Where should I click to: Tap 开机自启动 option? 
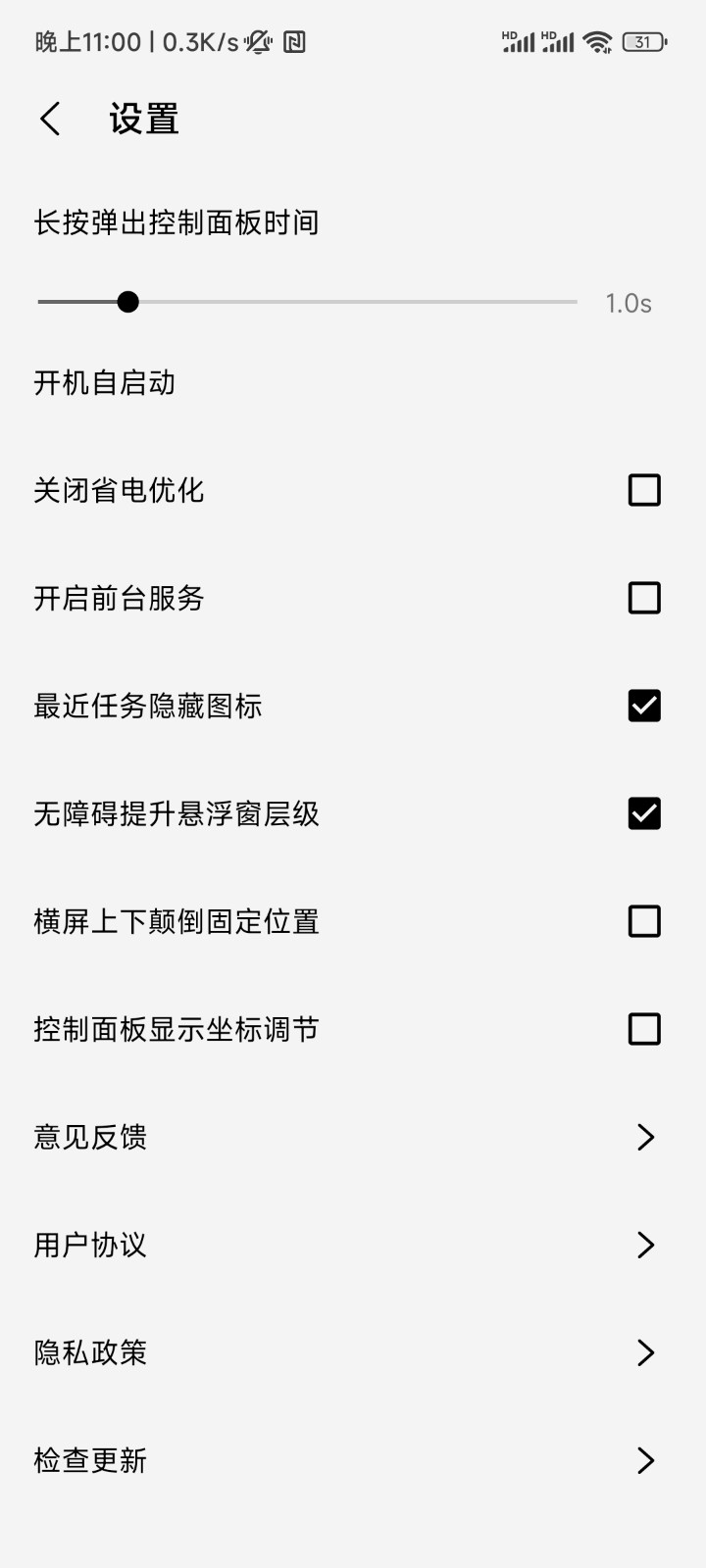click(104, 383)
